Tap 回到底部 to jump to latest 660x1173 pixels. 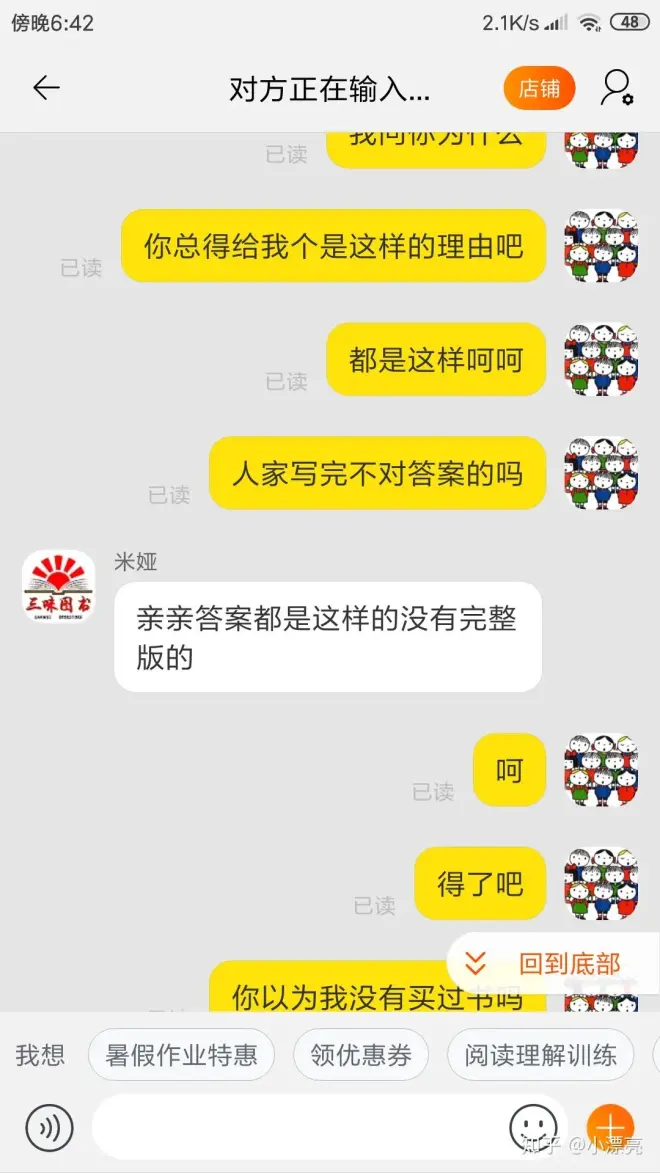pyautogui.click(x=553, y=964)
